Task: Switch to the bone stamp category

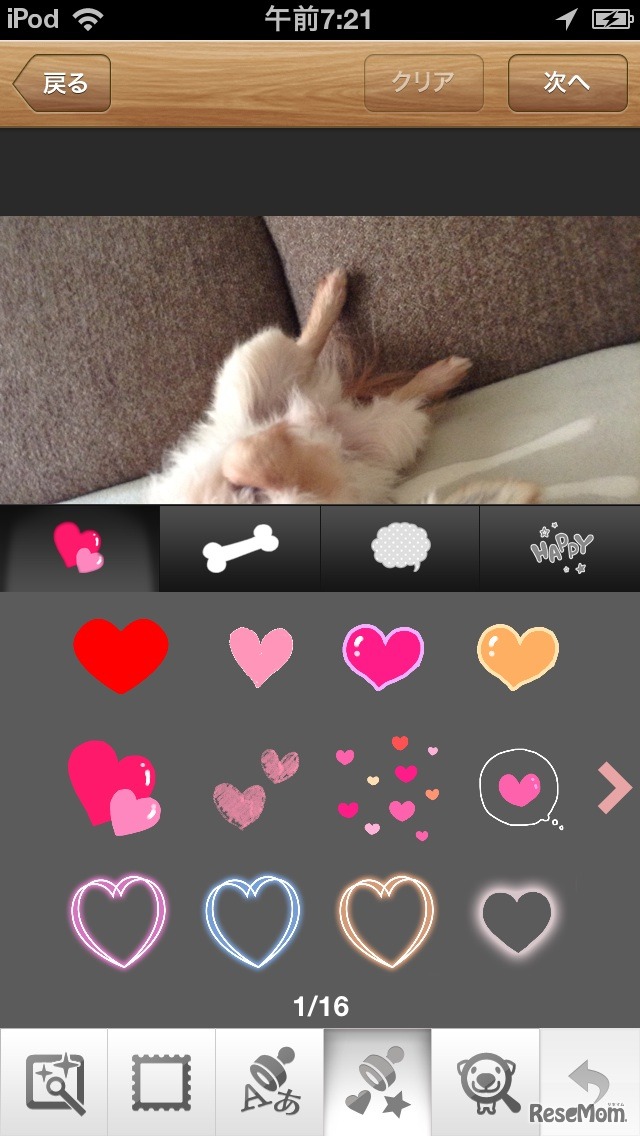Action: coord(240,549)
